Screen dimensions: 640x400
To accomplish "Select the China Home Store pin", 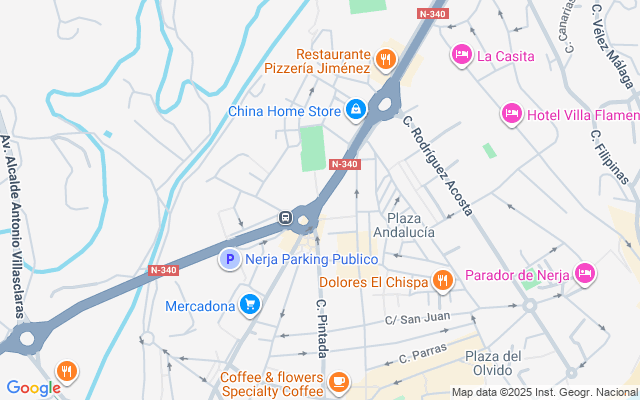I will (x=356, y=110).
